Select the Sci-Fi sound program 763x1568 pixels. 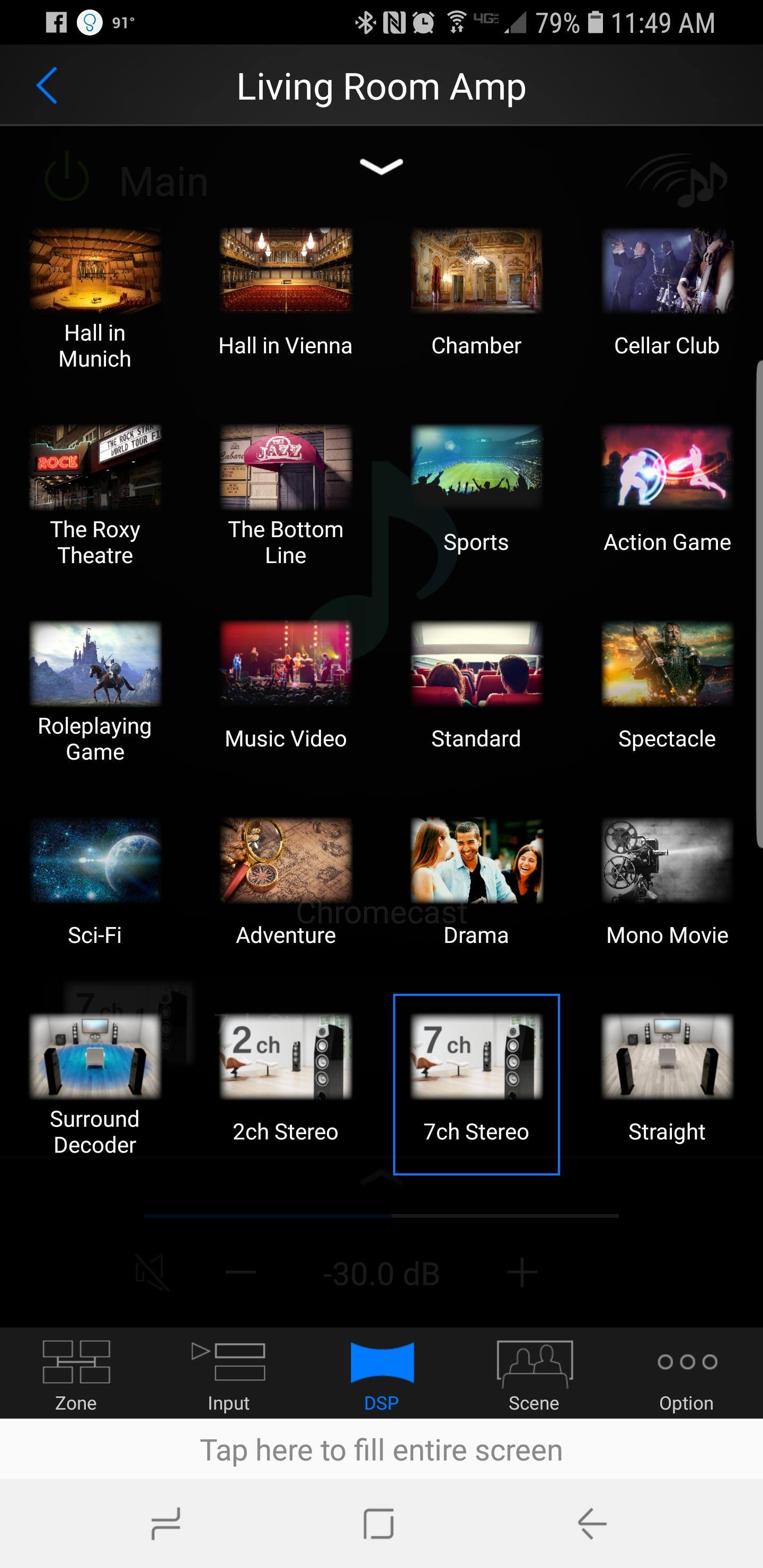95,881
